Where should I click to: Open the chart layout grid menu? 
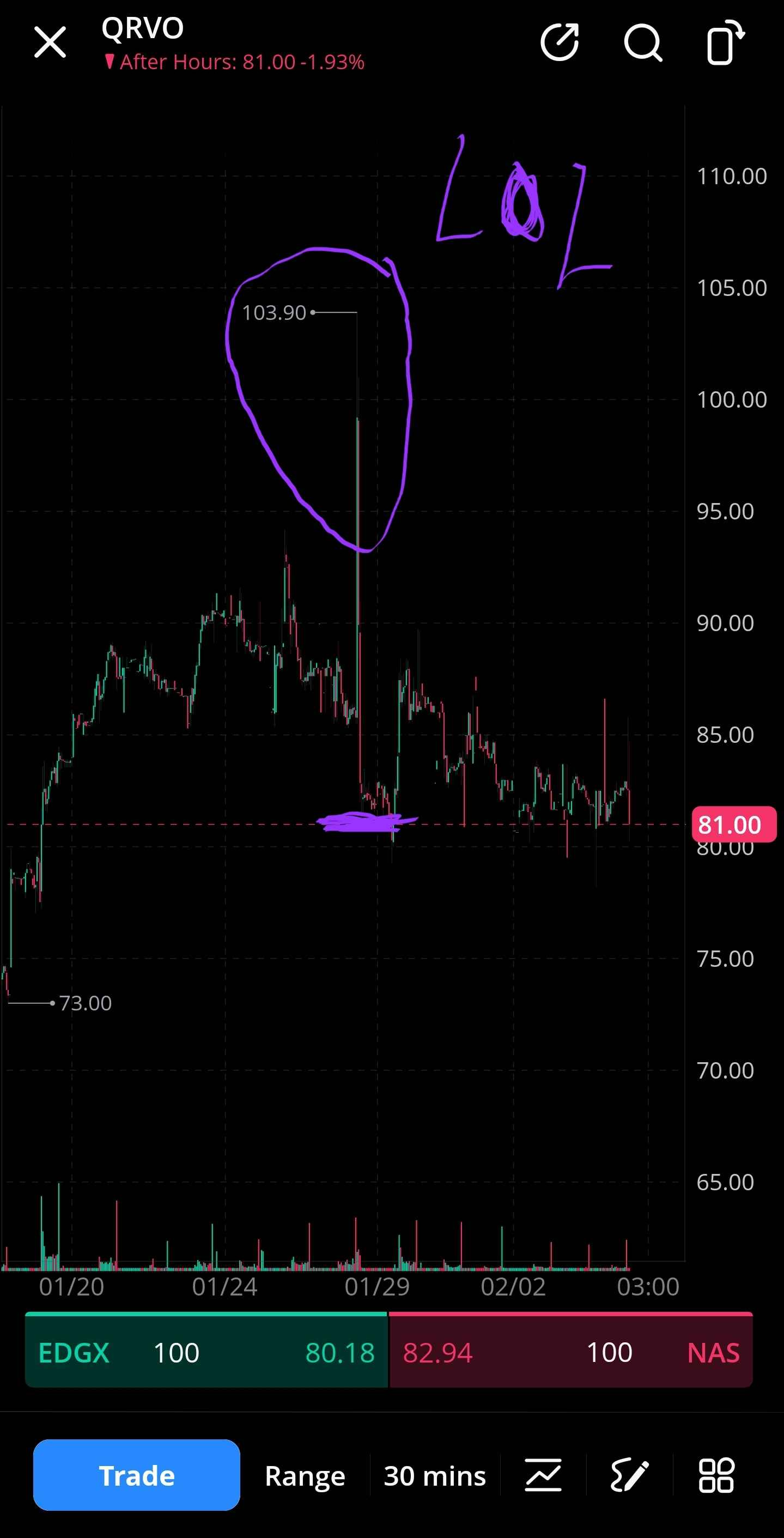[716, 1475]
